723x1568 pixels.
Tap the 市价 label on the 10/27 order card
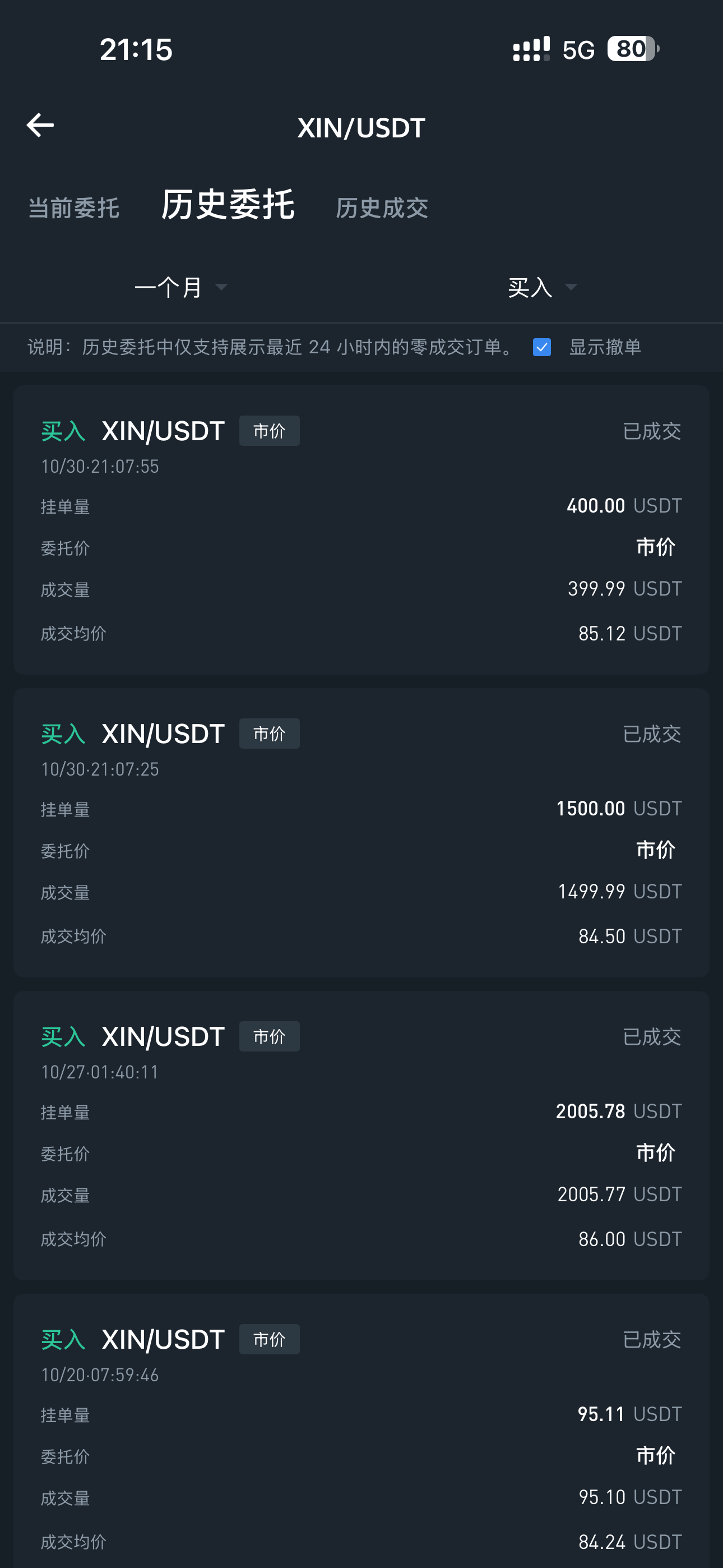[x=269, y=1036]
